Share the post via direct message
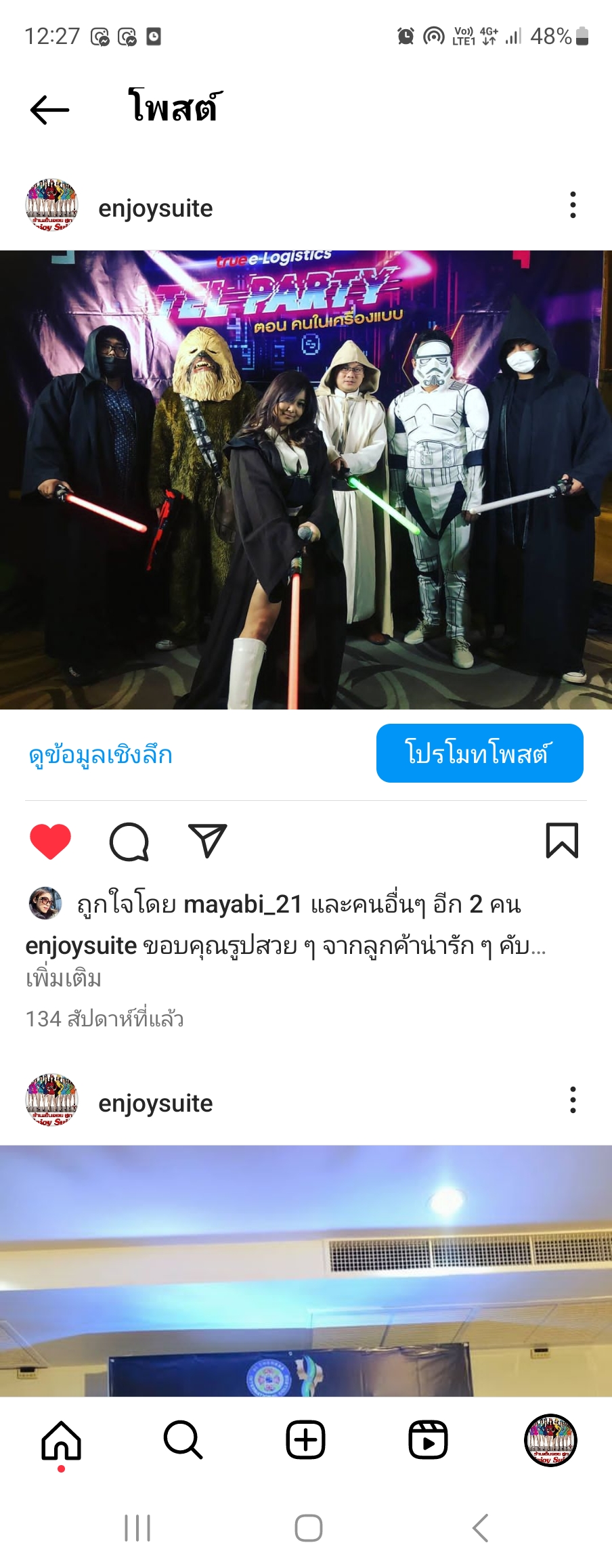Screen dimensions: 612x1568 [209, 840]
